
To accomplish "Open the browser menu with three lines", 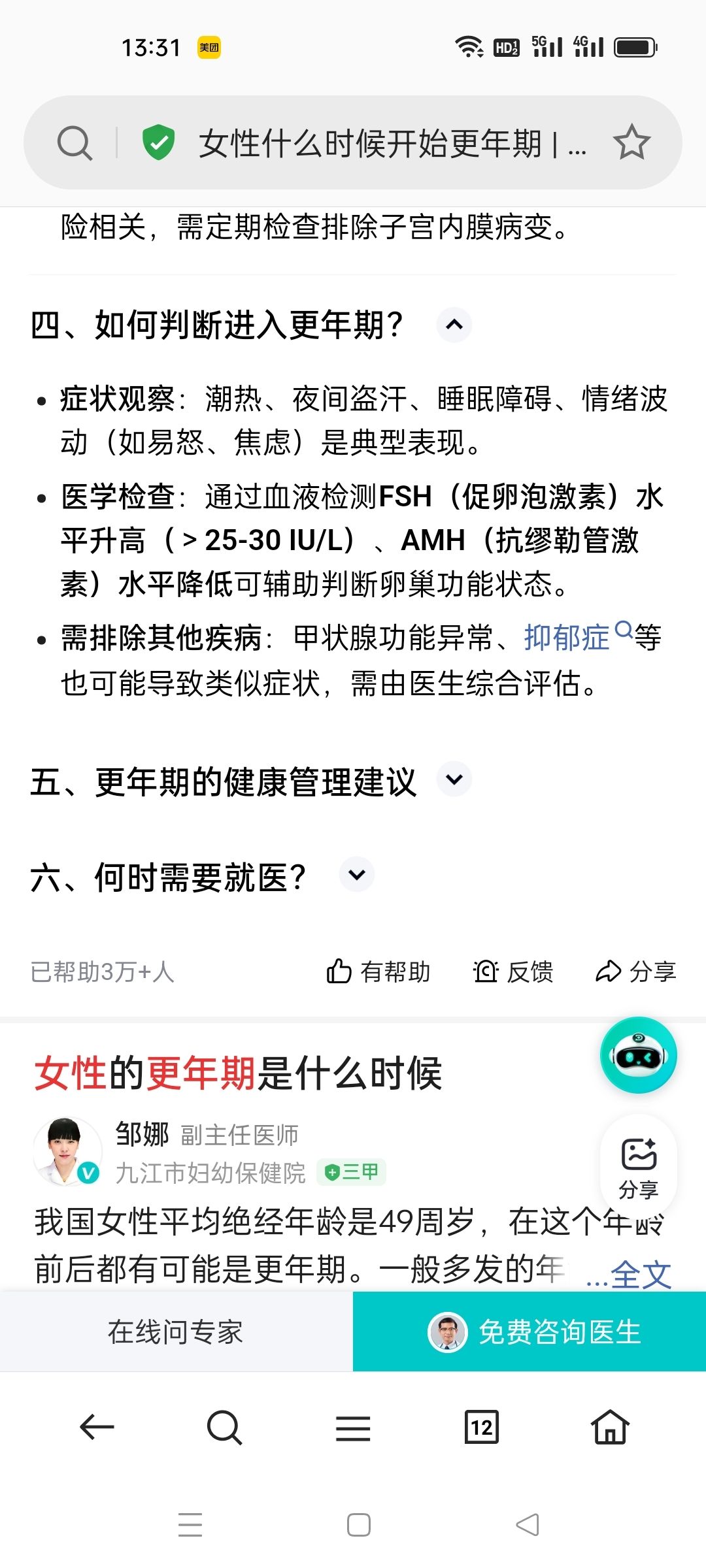I will pyautogui.click(x=353, y=1428).
